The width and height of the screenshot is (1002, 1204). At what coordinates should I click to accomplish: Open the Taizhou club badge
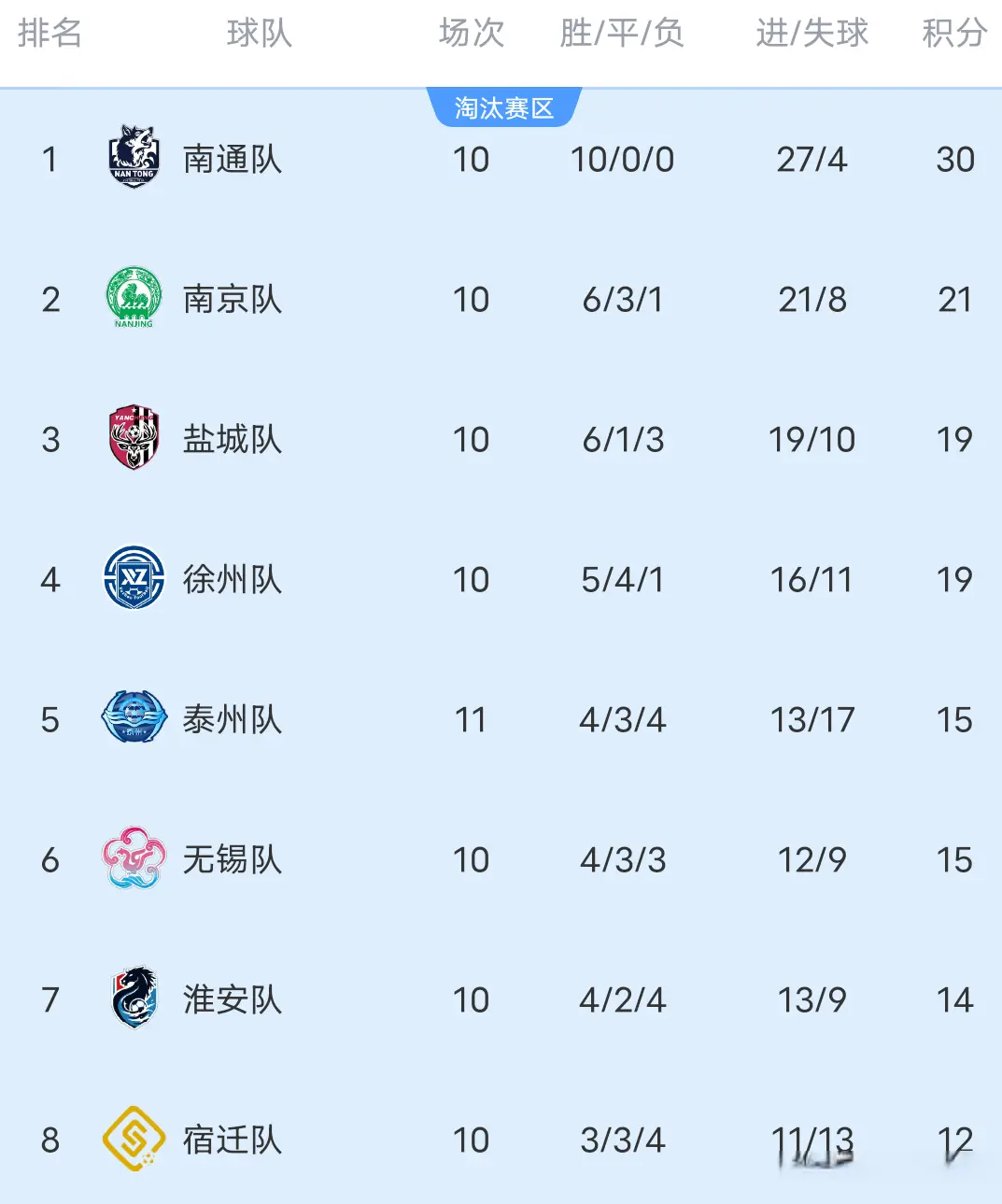coord(134,719)
